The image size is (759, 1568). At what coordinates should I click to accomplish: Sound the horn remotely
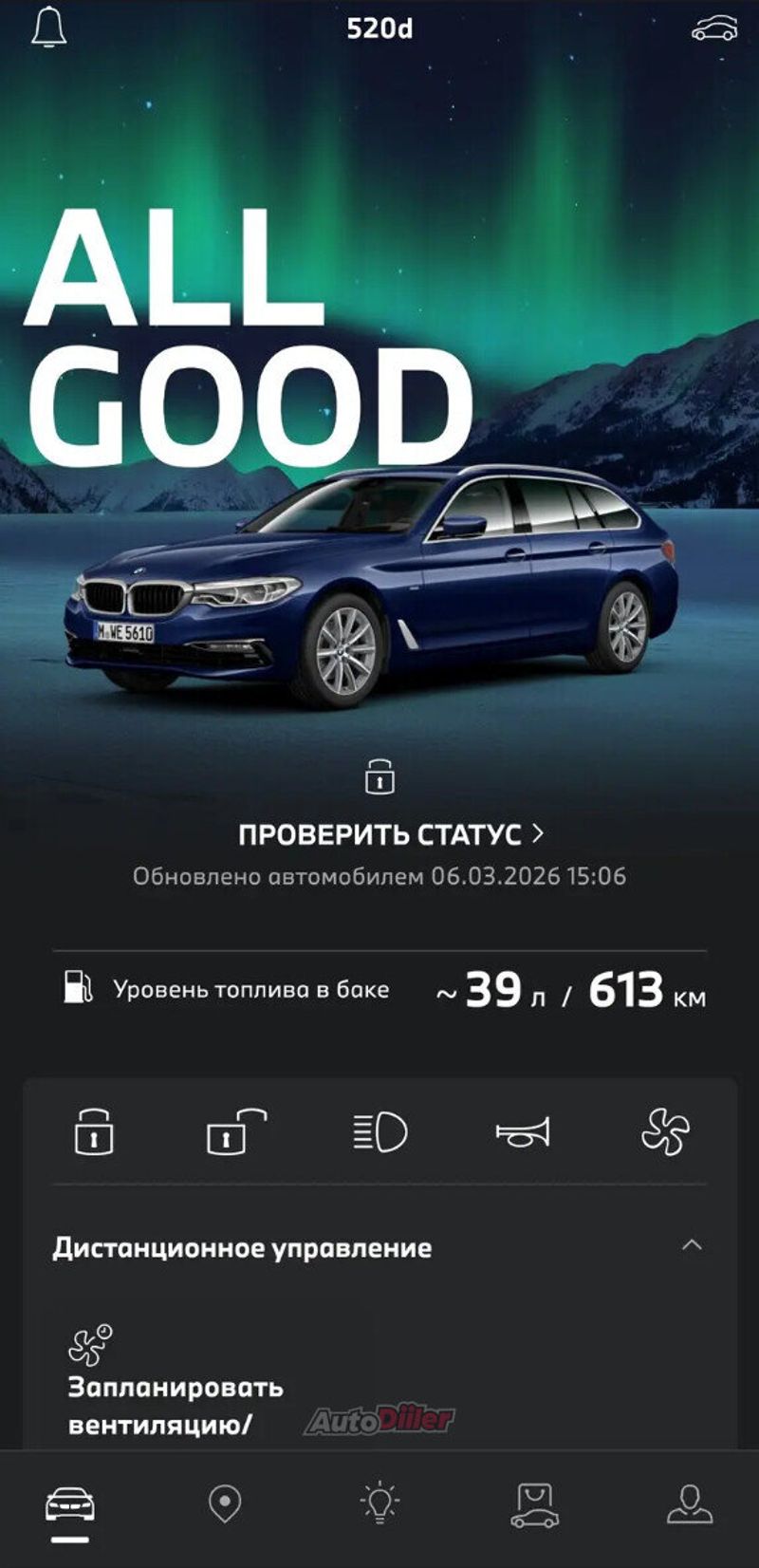point(523,1131)
